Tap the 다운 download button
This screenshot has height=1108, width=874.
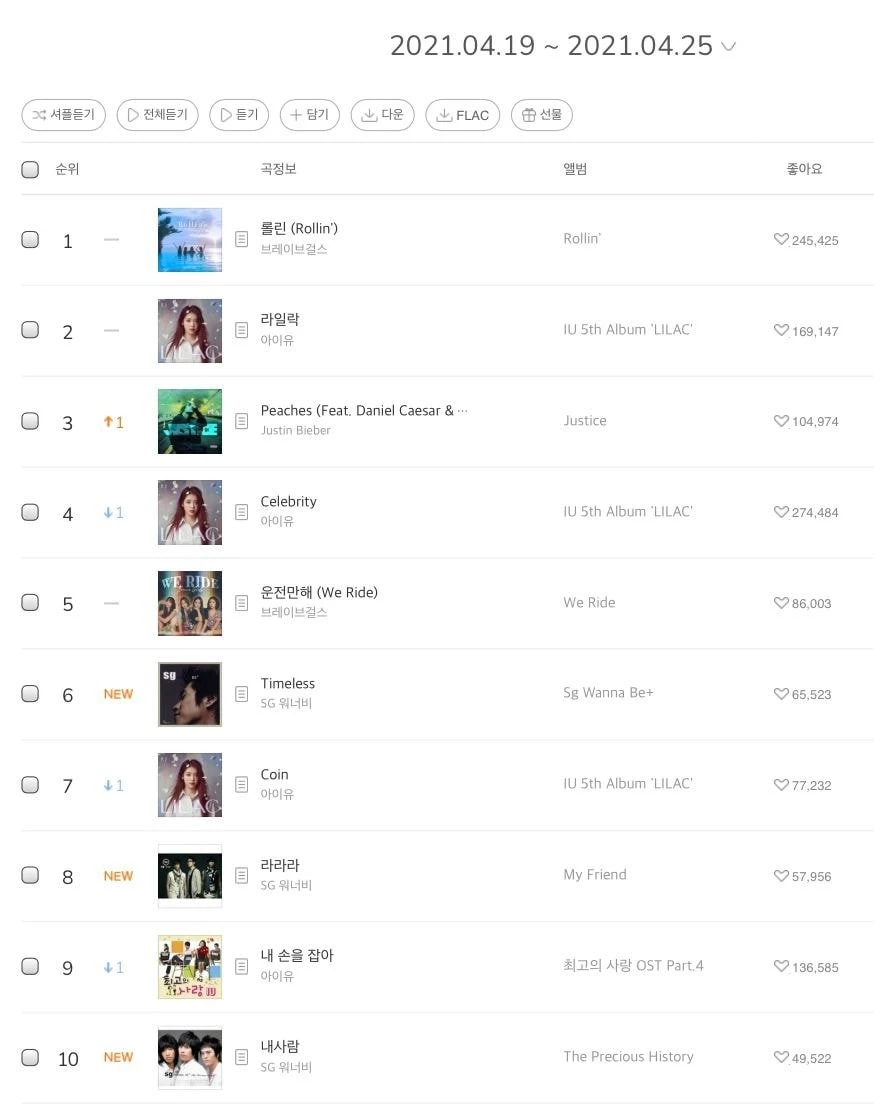pyautogui.click(x=382, y=115)
